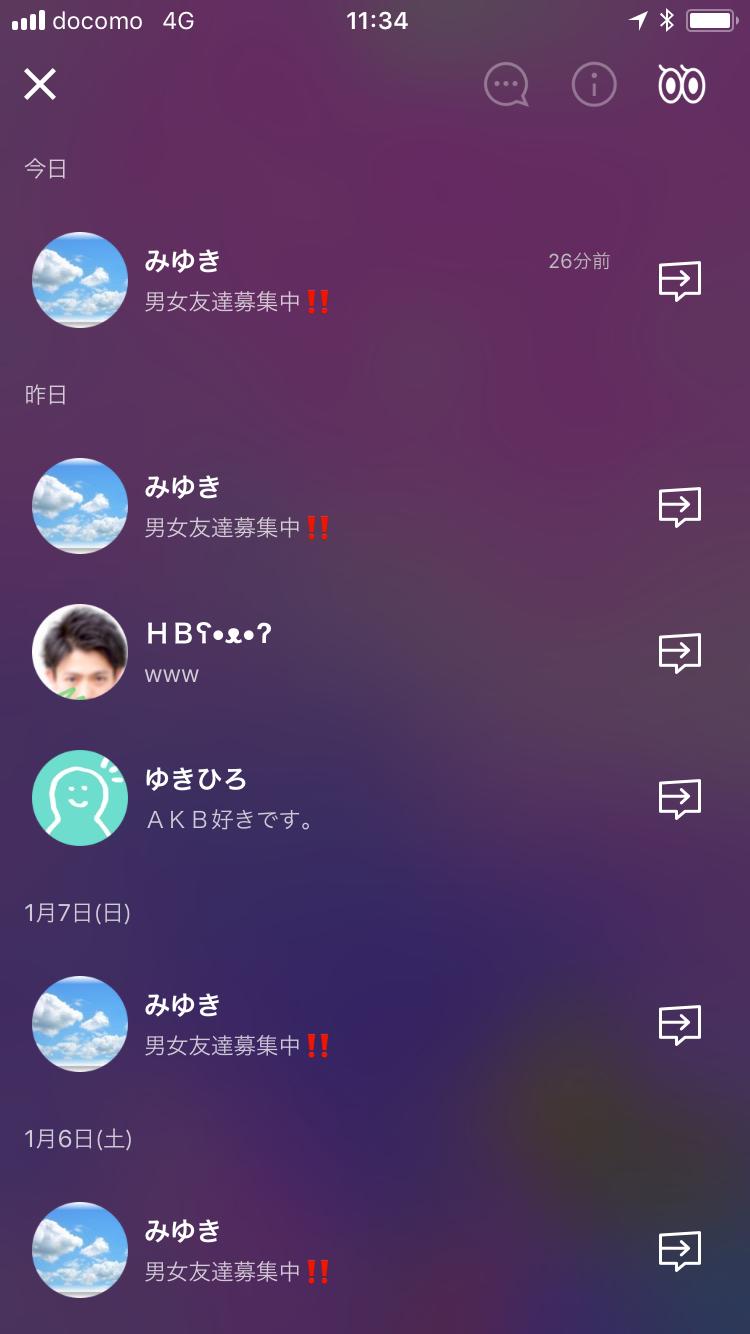Open the chat bubble icon at the top

(505, 84)
